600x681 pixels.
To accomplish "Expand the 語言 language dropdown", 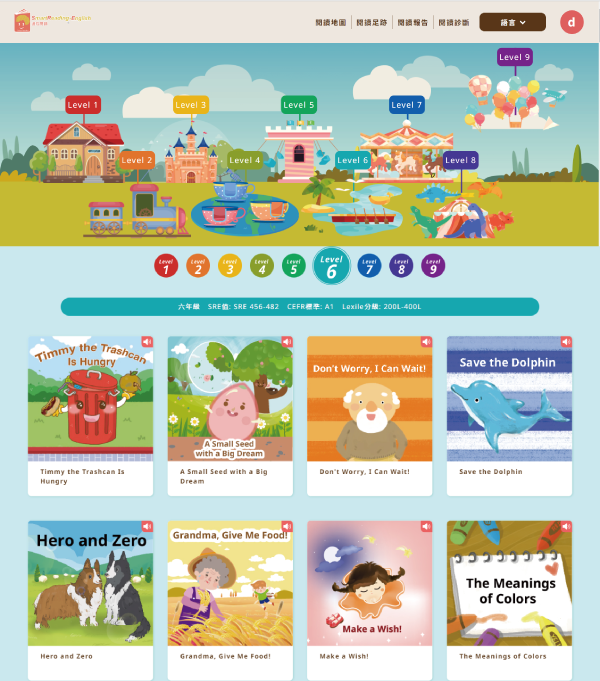I will 512,22.
